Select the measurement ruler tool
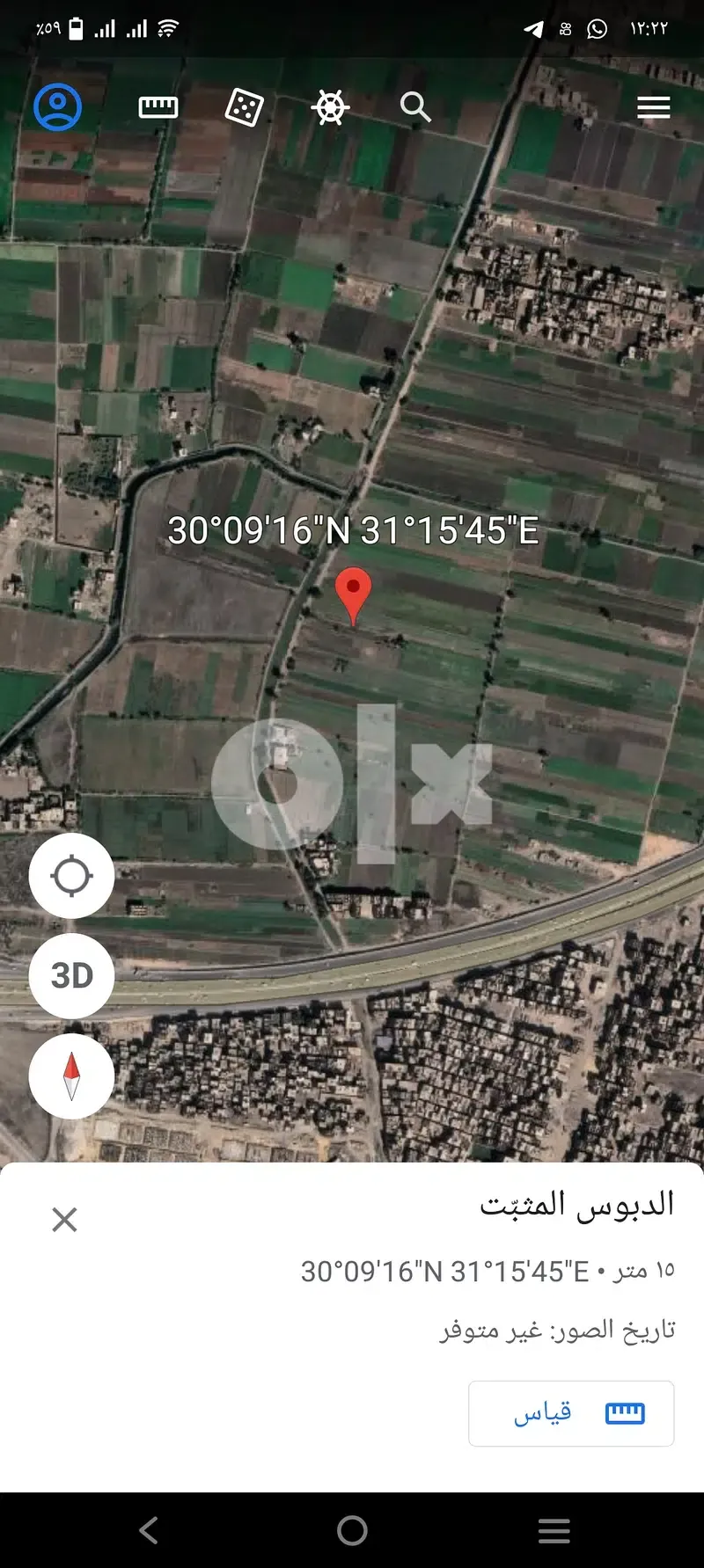Screen dimensions: 704x1568 pyautogui.click(x=157, y=106)
